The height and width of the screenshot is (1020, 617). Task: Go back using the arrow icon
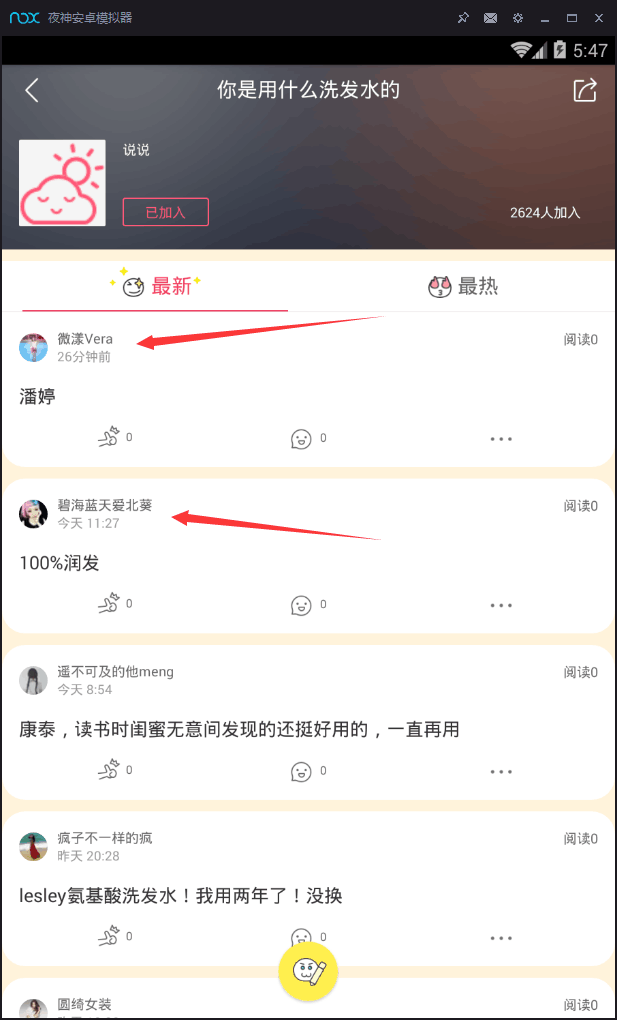(32, 91)
